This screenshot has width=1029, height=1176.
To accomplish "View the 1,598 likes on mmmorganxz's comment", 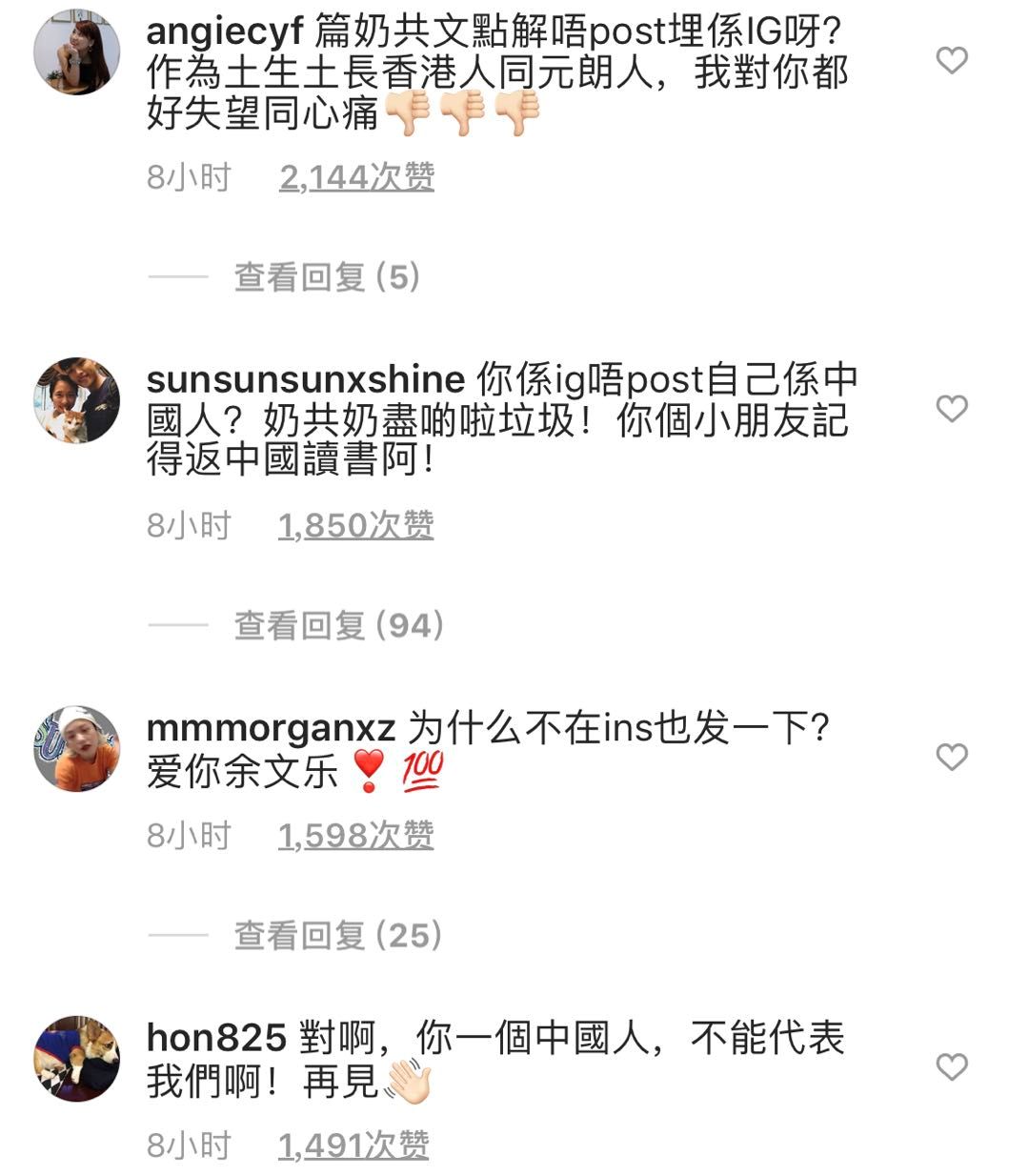I will (355, 835).
